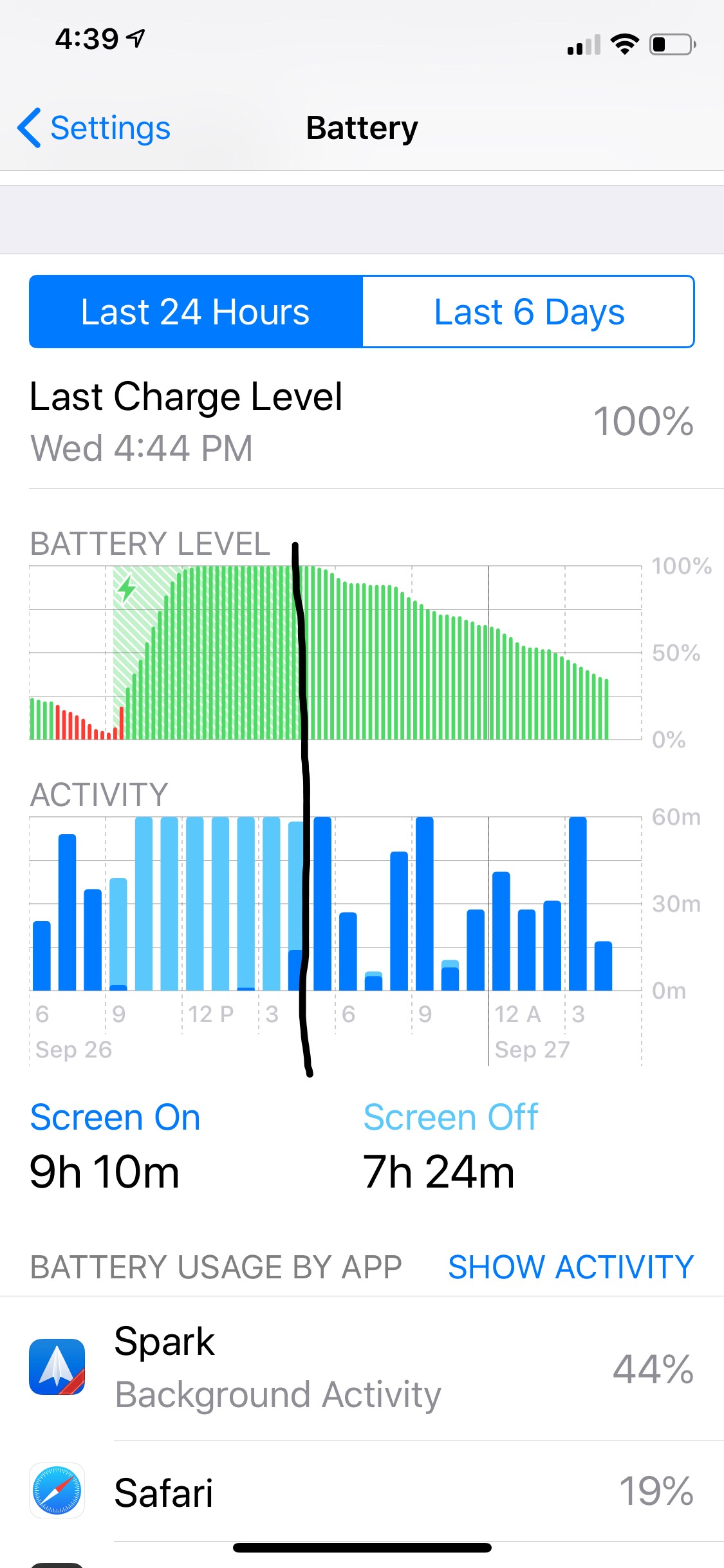Go back to Settings
This screenshot has width=724, height=1568.
click(x=94, y=127)
